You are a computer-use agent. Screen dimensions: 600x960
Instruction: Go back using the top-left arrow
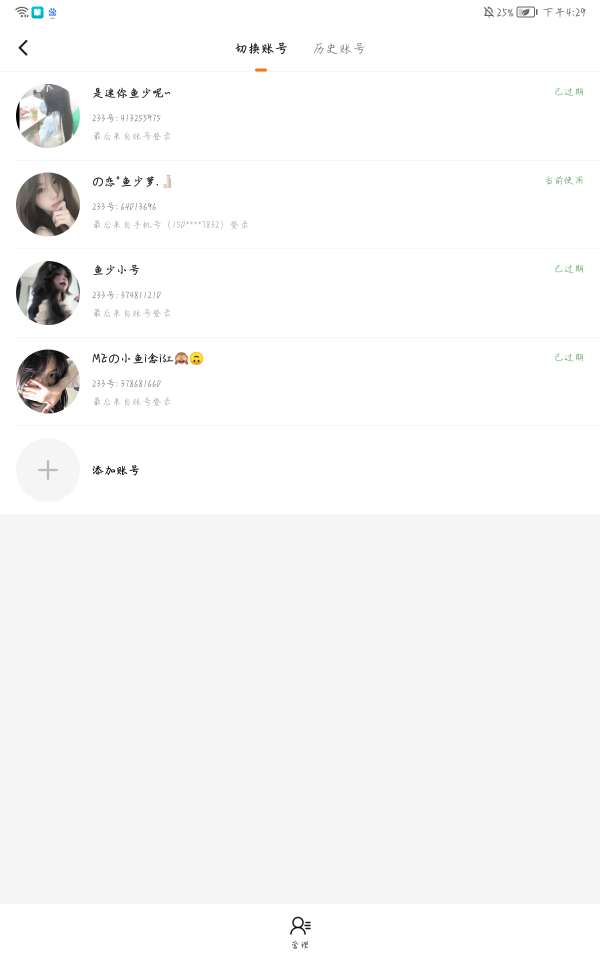(x=23, y=47)
